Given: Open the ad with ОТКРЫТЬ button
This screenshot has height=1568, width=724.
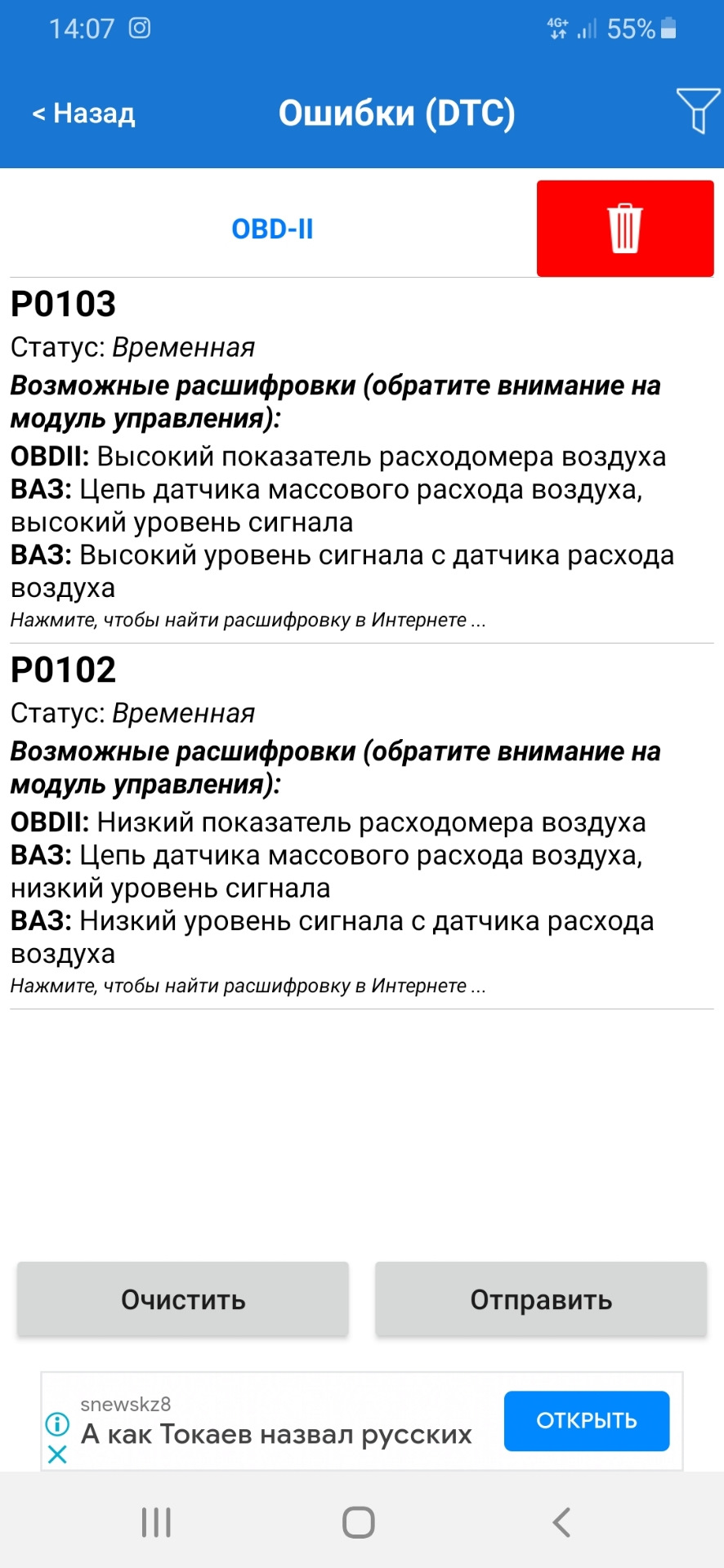Looking at the screenshot, I should (x=586, y=1421).
